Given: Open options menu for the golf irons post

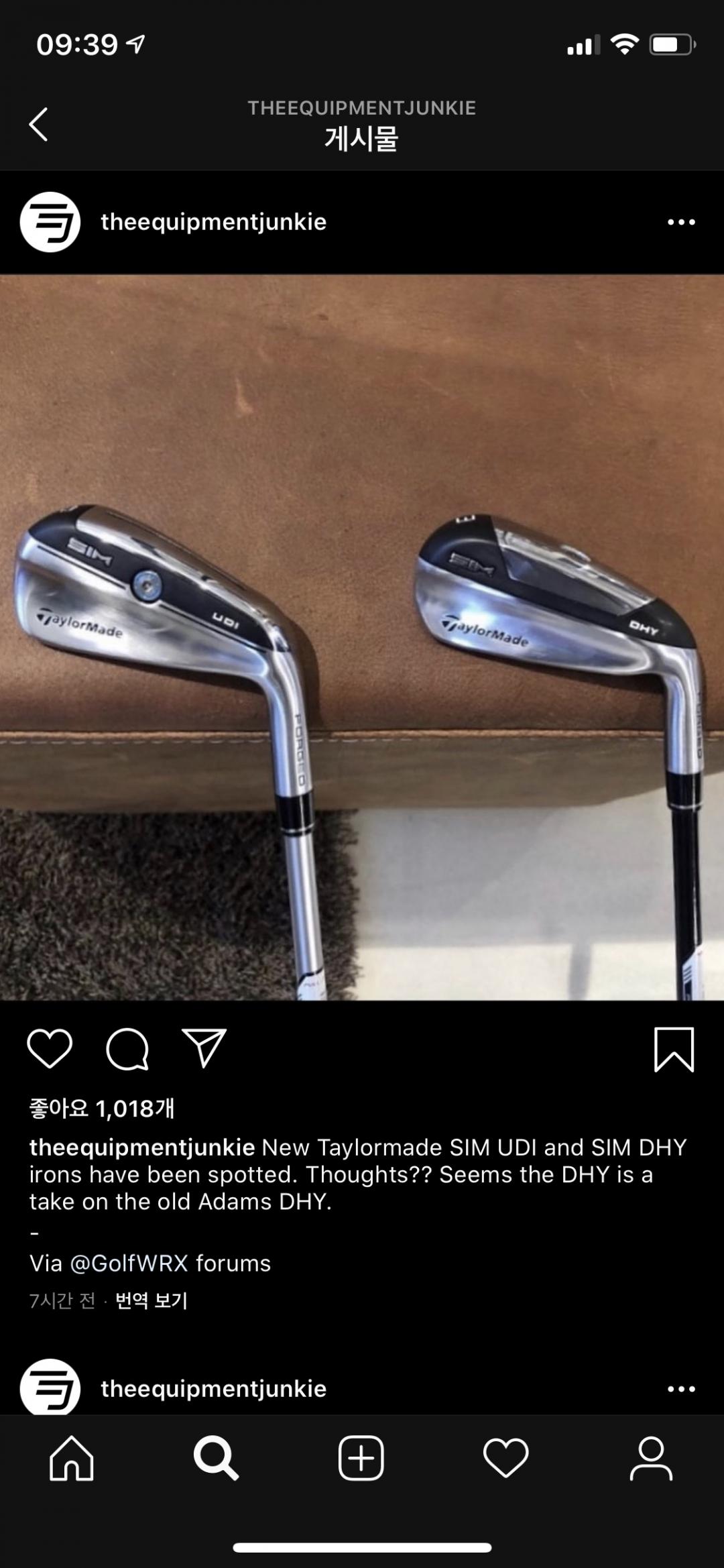Looking at the screenshot, I should click(681, 222).
